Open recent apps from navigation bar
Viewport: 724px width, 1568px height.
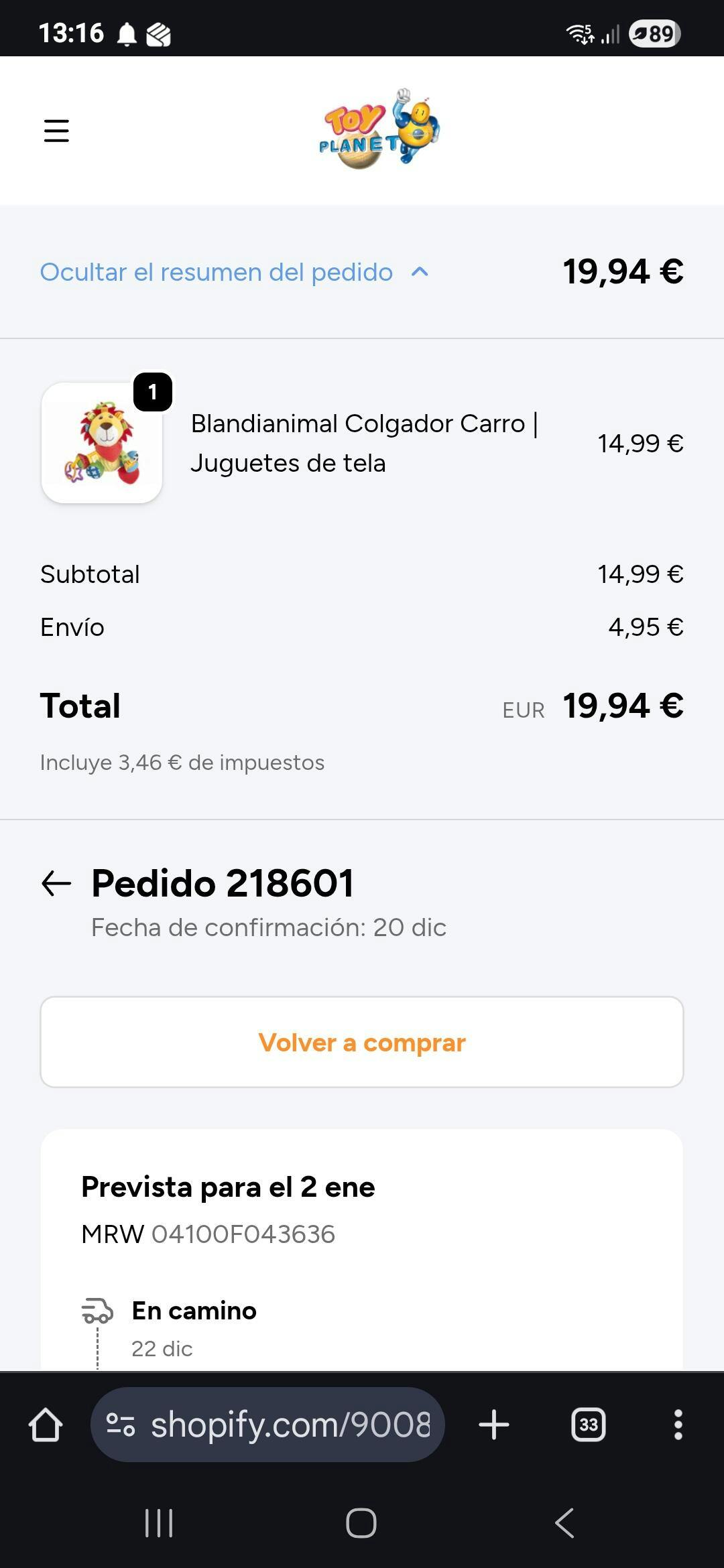(x=159, y=1523)
